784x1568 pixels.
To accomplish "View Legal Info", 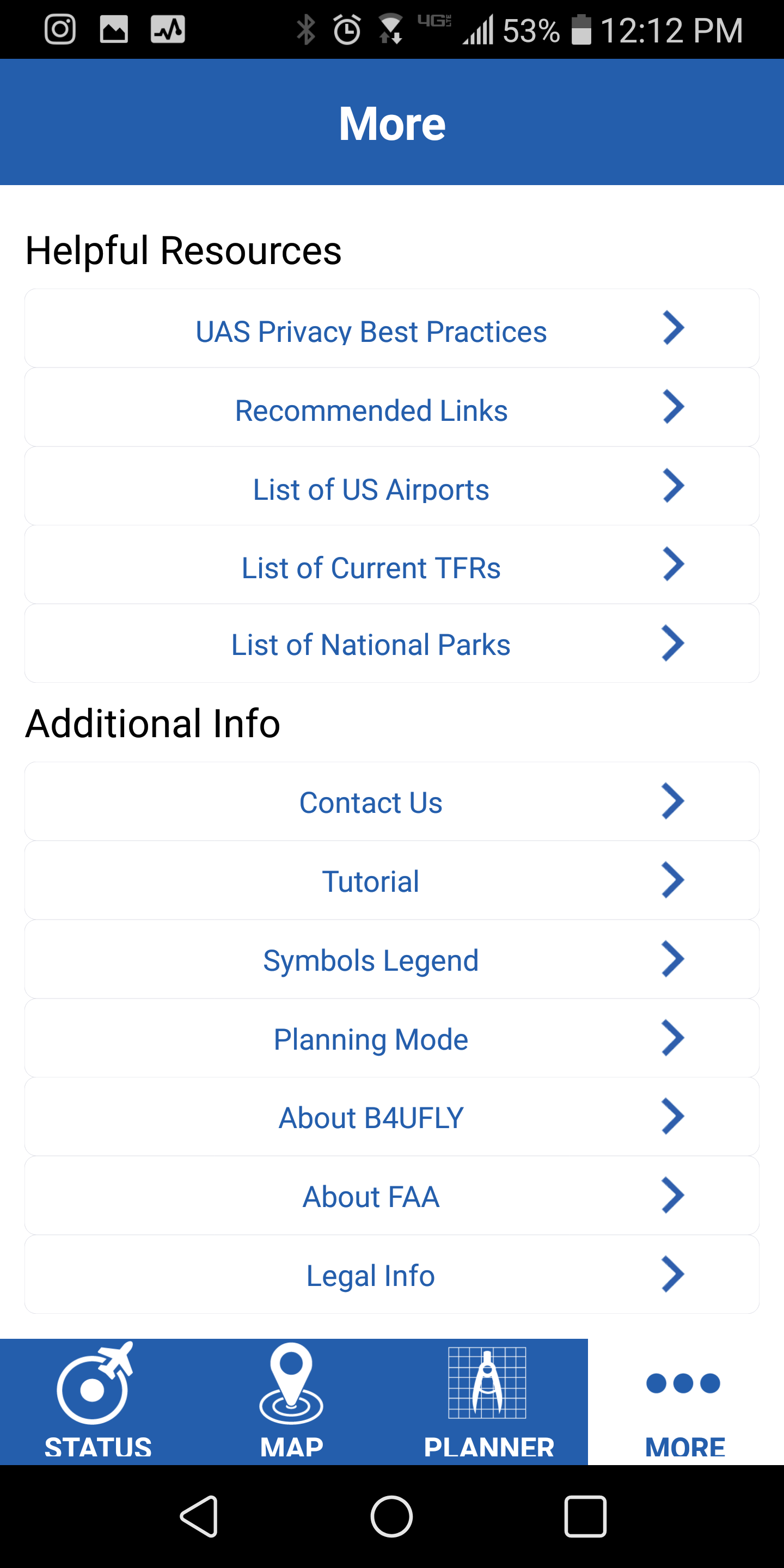I will pos(391,1275).
